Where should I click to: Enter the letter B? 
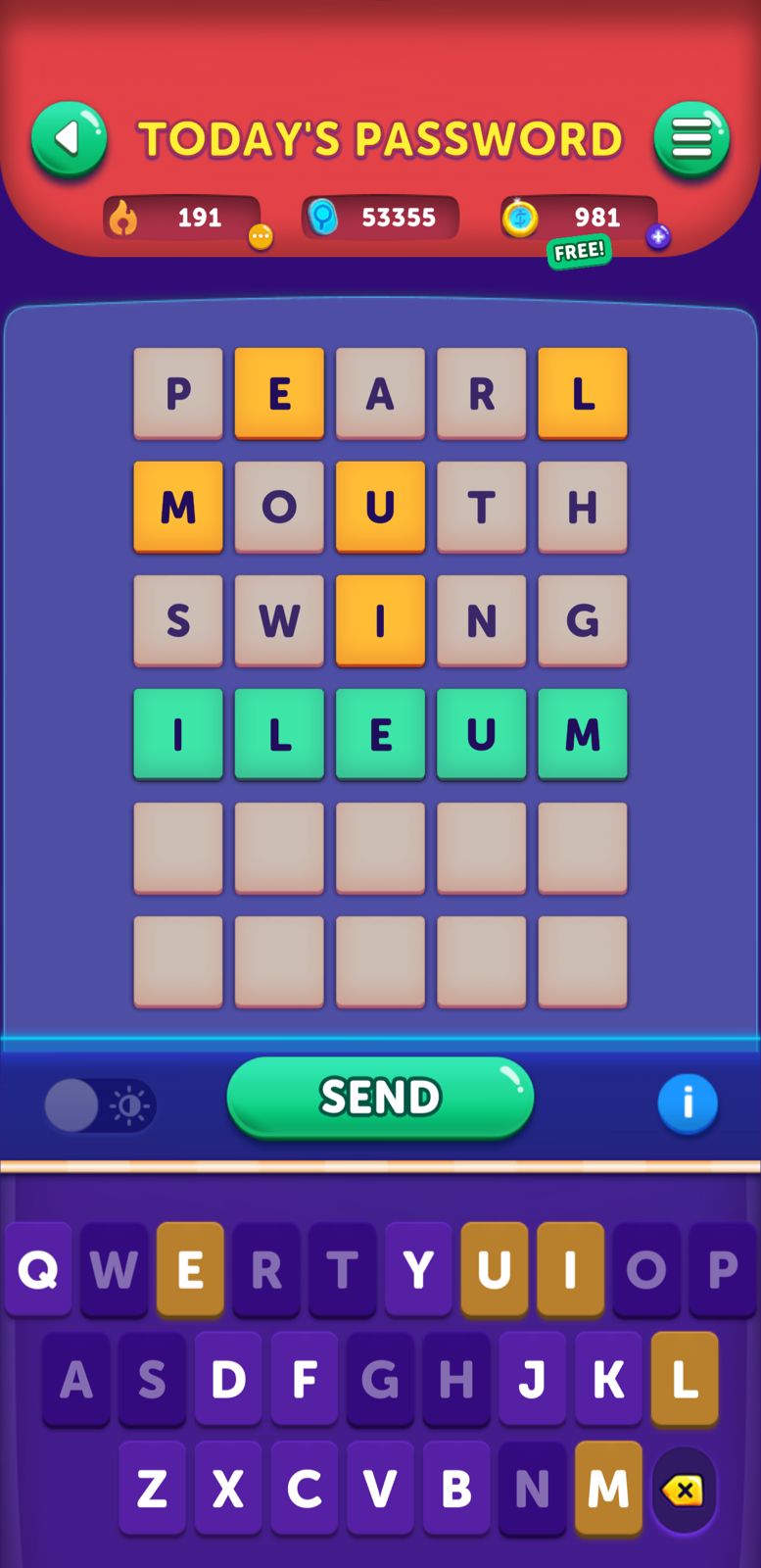point(456,1489)
